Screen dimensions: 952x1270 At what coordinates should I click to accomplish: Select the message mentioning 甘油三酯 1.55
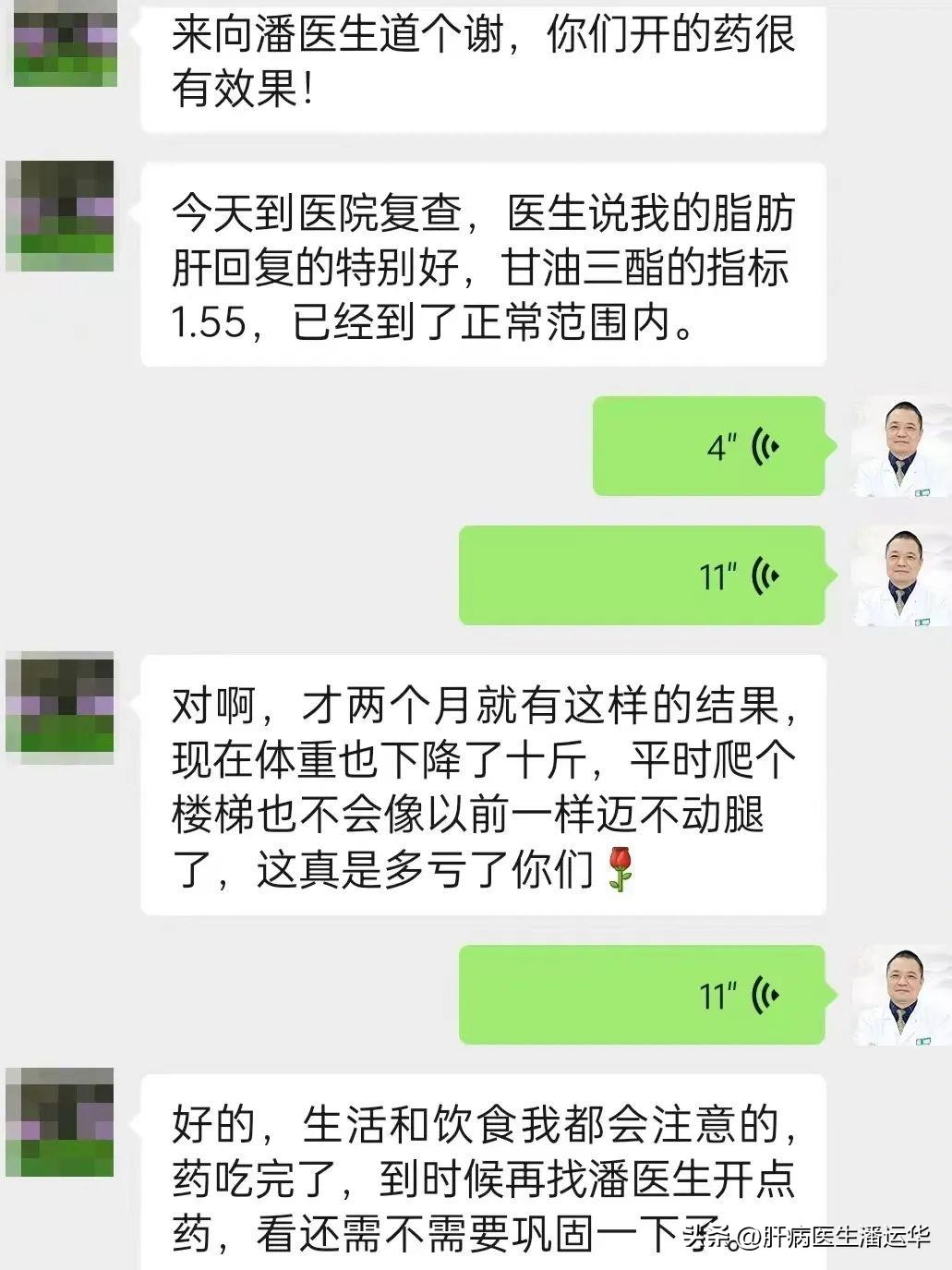pos(480,263)
